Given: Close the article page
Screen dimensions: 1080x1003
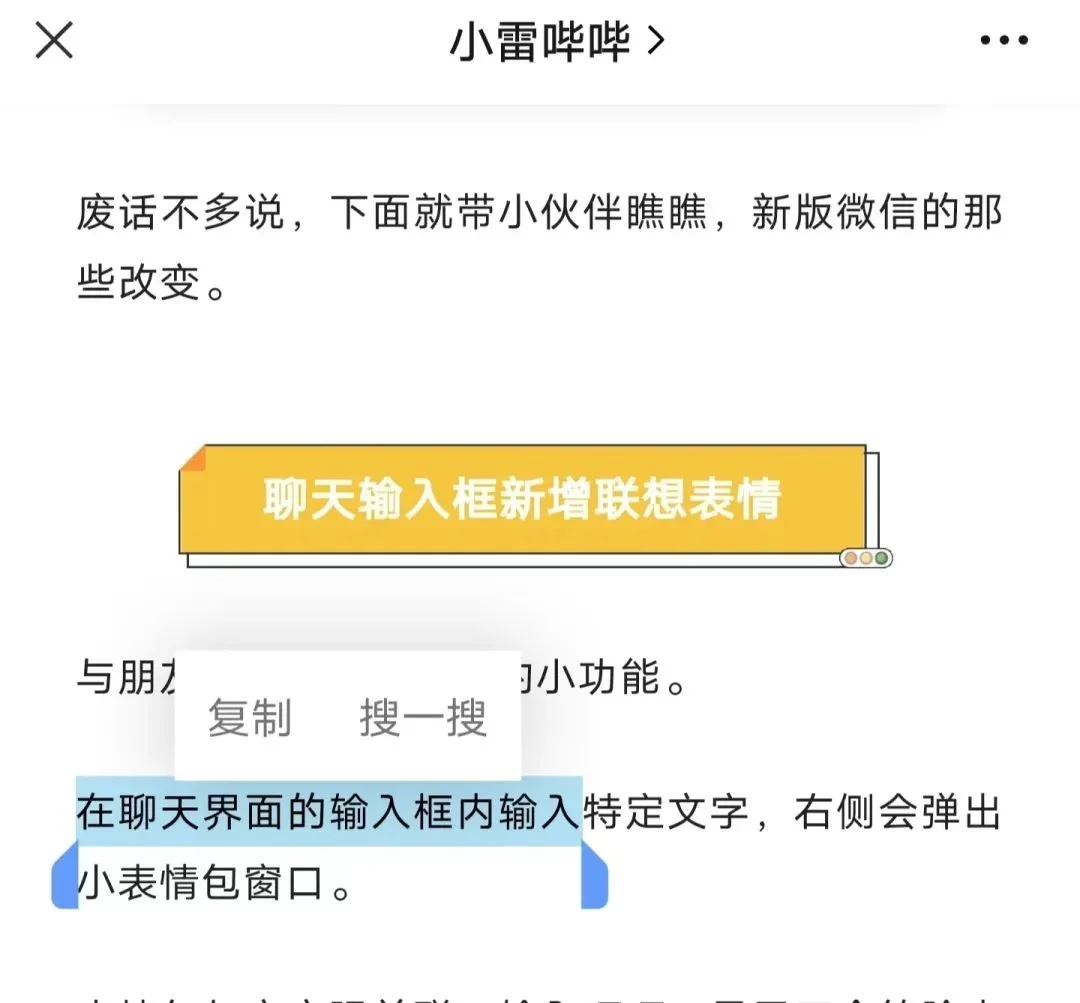Looking at the screenshot, I should click(54, 41).
